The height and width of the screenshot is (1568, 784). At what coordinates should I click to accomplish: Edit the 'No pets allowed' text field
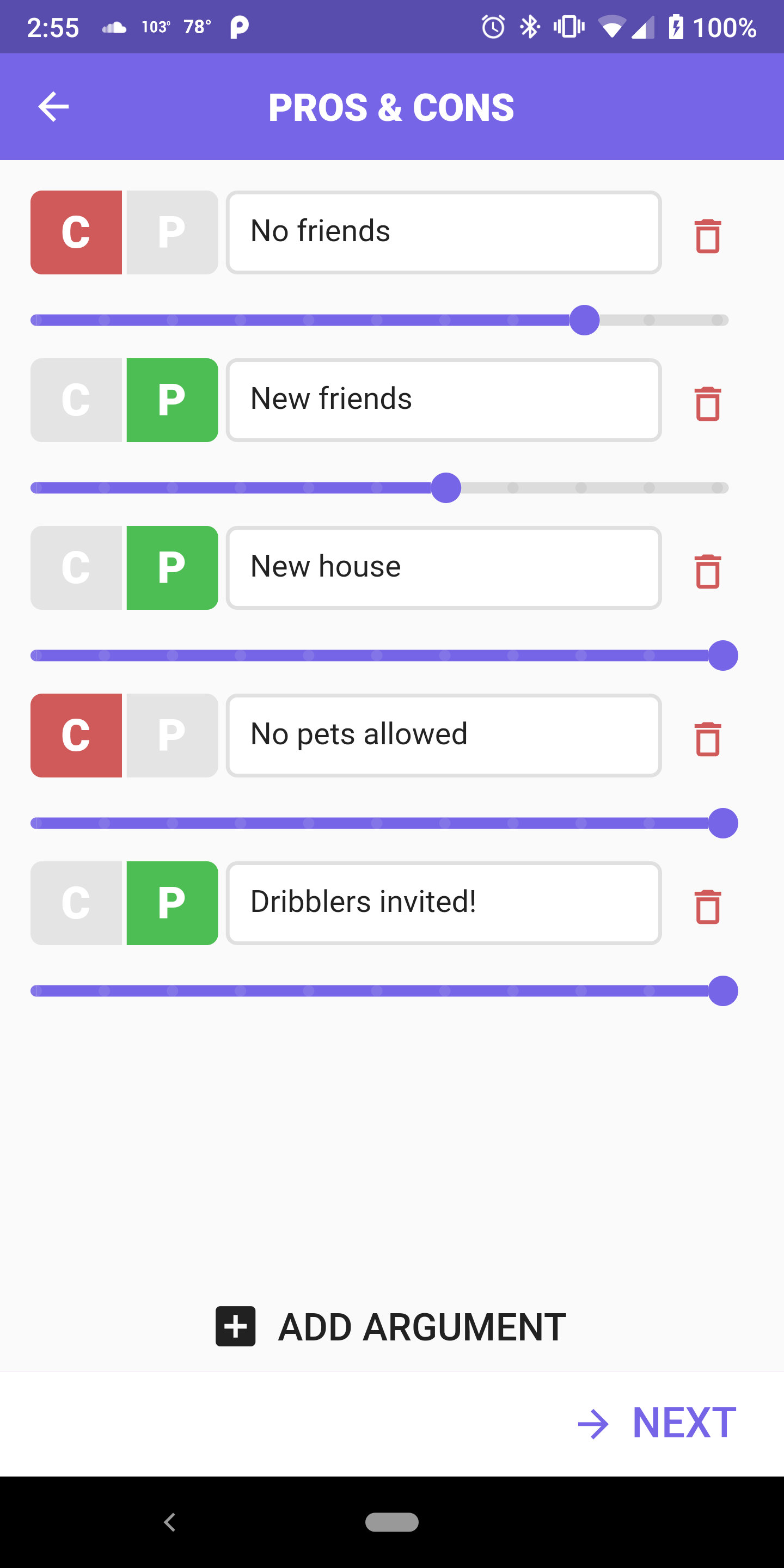(444, 736)
